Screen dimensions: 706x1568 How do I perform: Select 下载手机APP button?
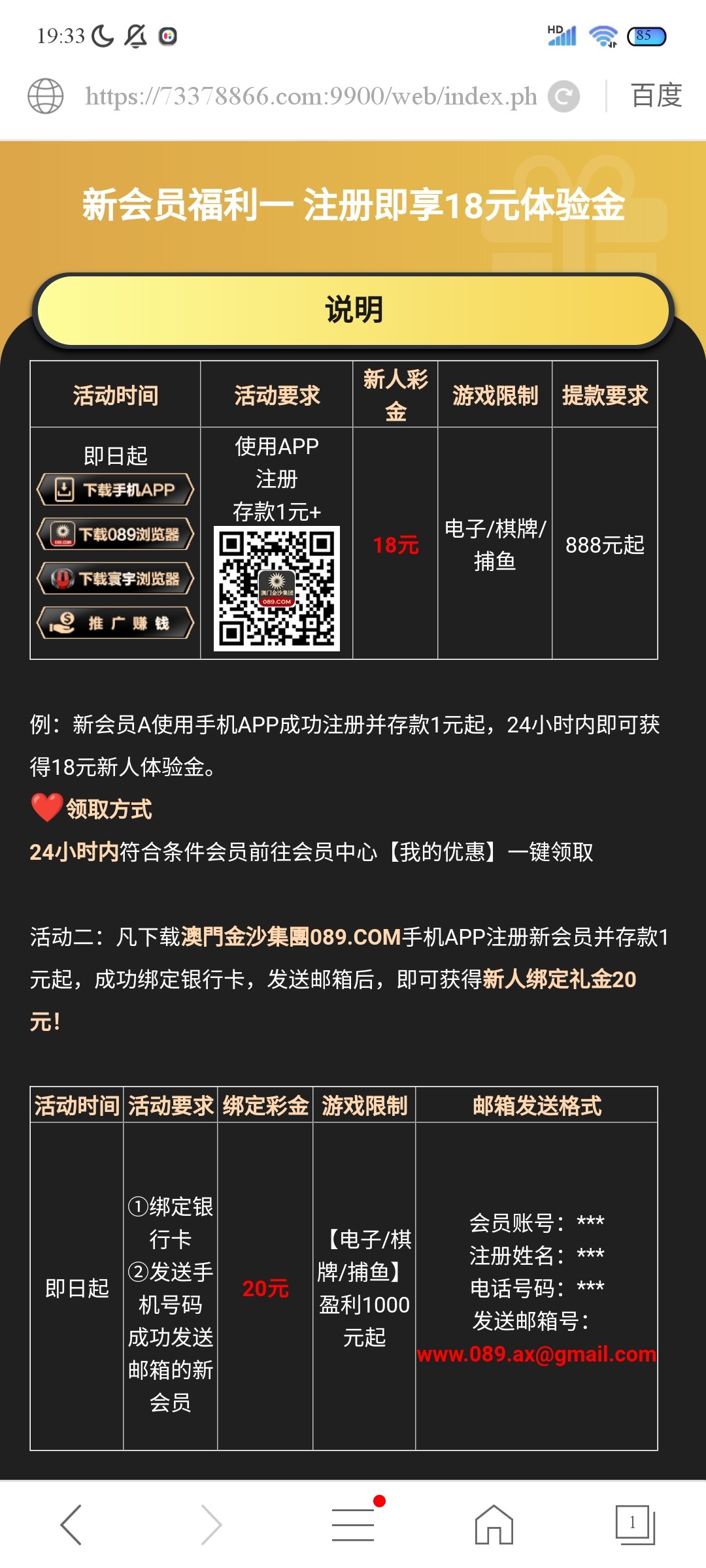(x=116, y=489)
